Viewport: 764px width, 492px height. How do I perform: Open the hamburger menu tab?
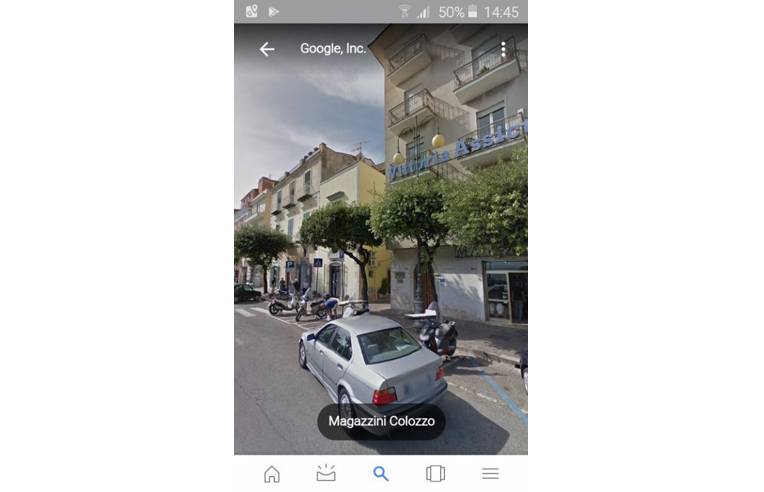490,474
